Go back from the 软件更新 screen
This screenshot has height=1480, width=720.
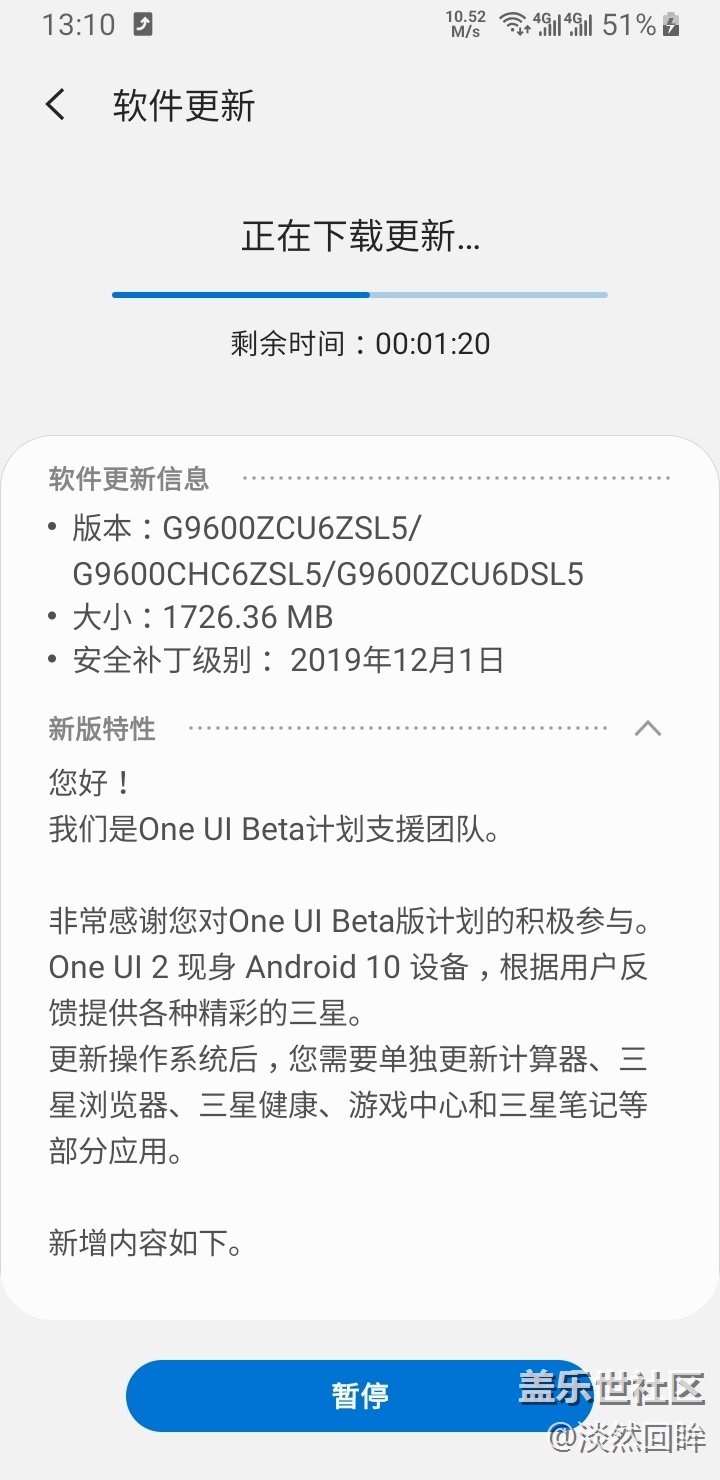[x=56, y=105]
